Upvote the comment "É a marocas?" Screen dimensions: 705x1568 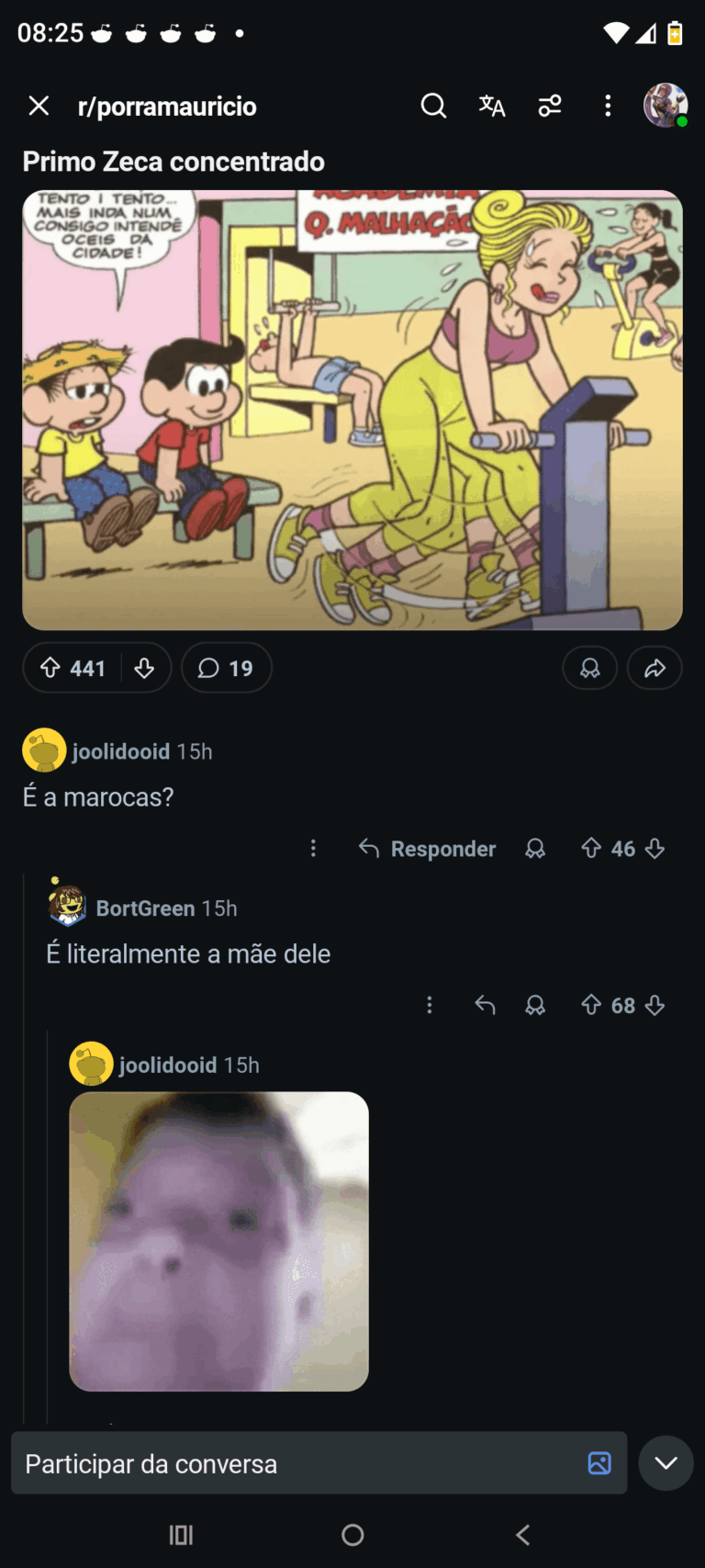point(591,849)
